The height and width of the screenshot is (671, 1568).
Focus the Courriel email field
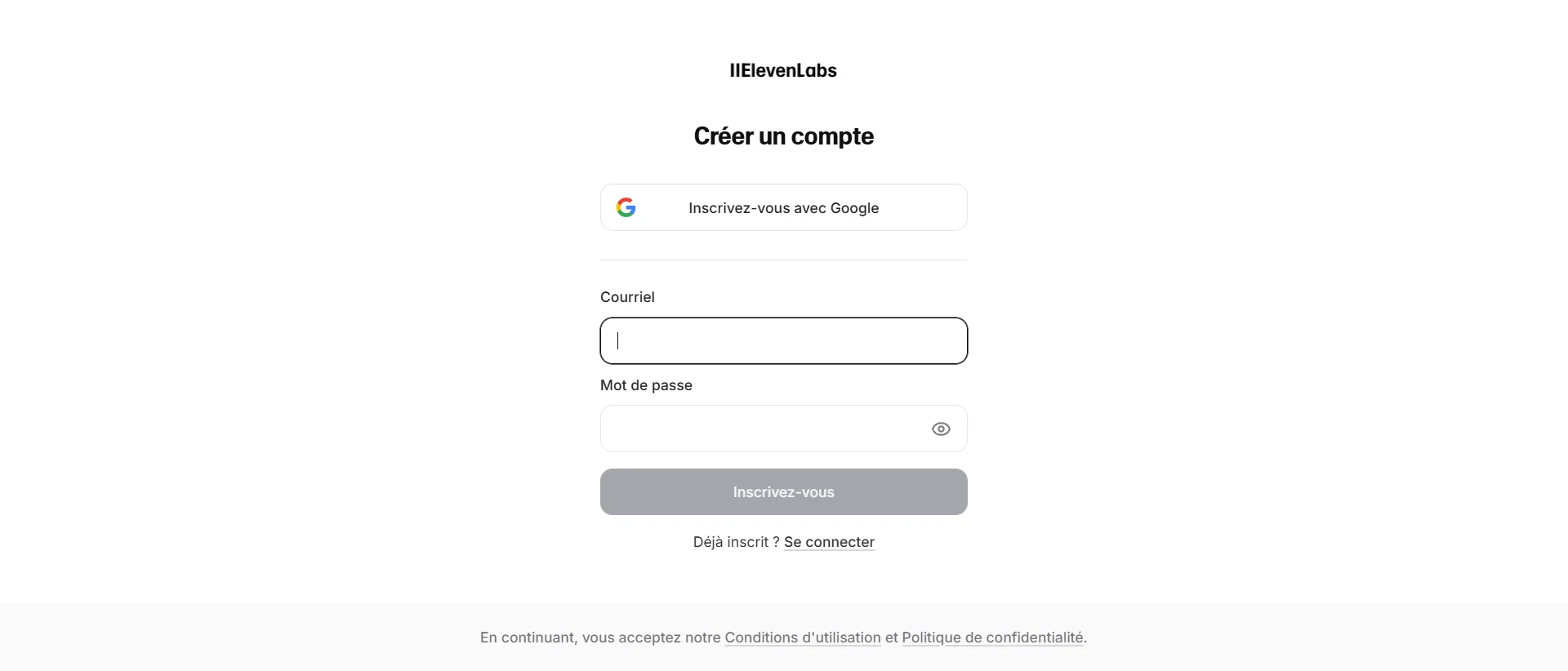click(783, 340)
